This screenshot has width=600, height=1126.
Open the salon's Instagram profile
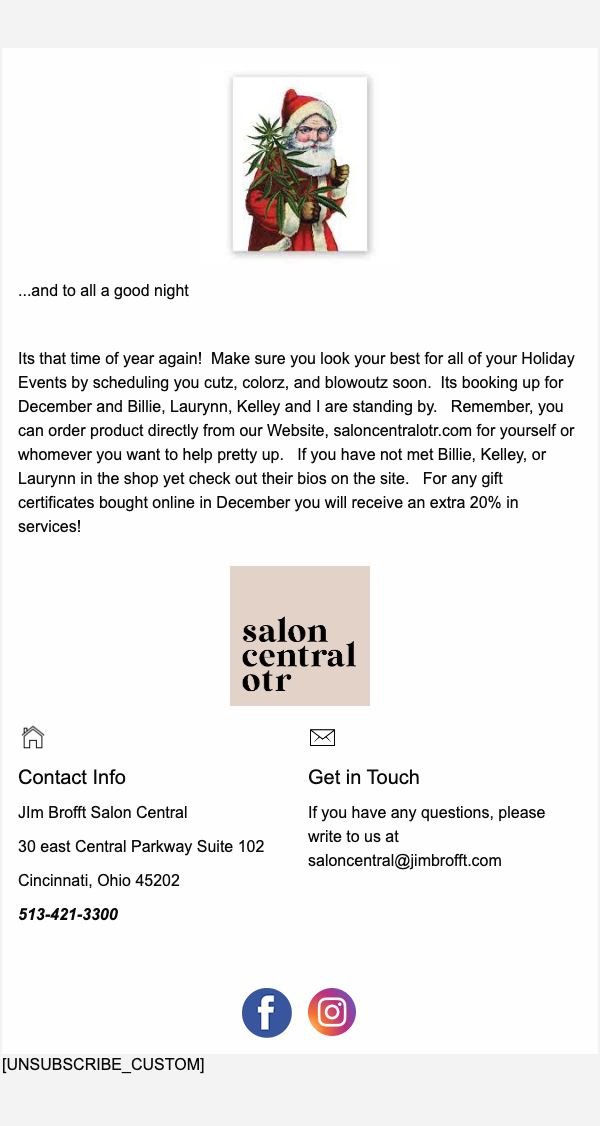tap(332, 1012)
